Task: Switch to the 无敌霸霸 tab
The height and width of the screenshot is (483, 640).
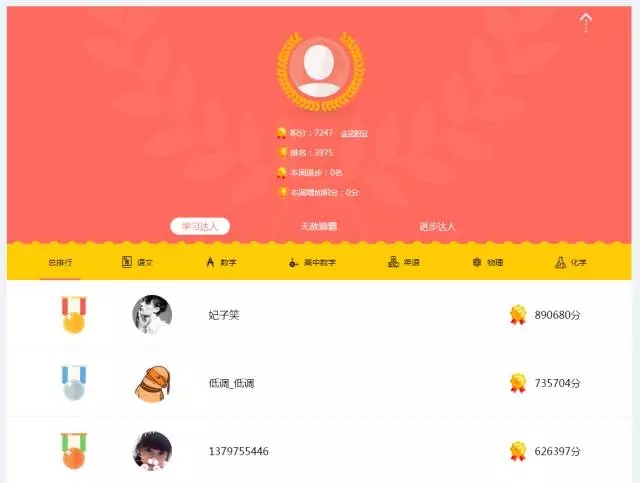Action: click(319, 226)
